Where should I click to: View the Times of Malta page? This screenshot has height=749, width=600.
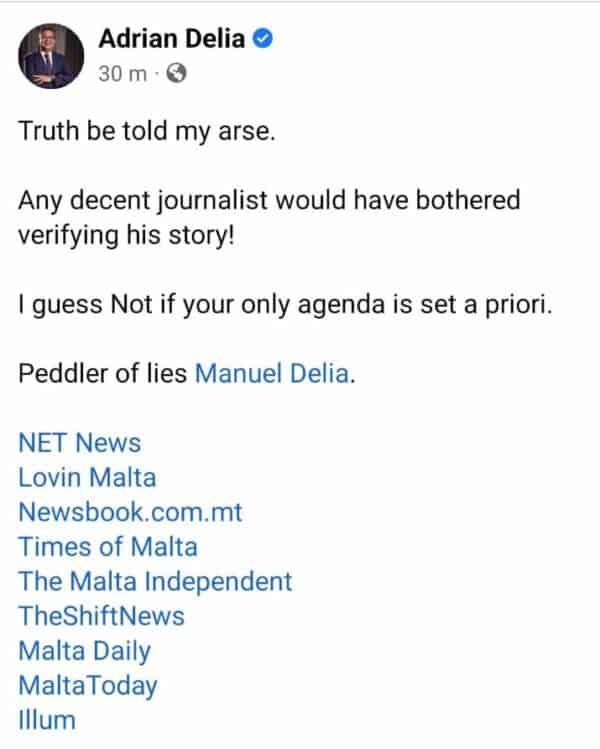click(108, 547)
